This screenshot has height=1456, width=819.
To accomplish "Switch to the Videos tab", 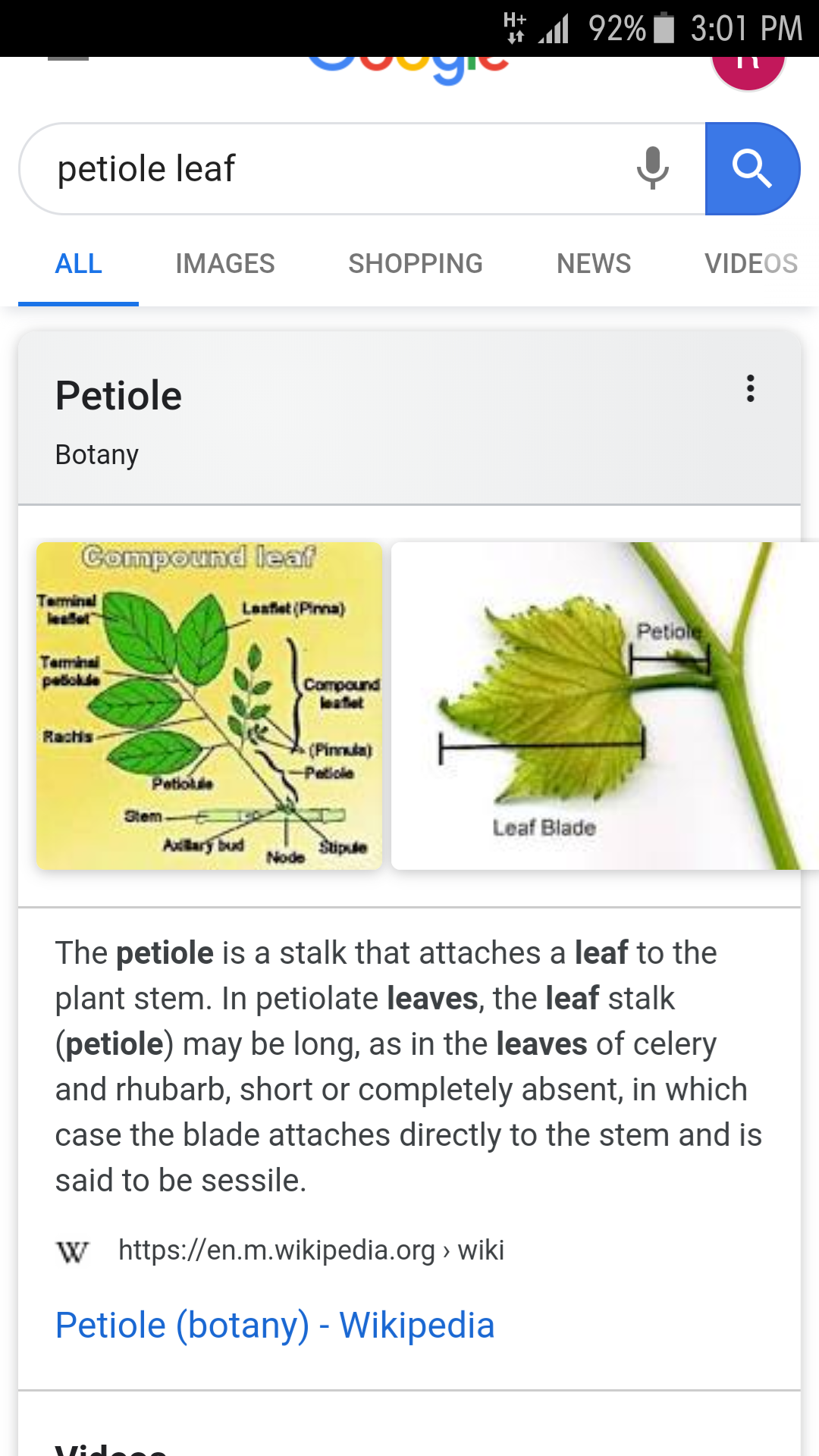I will point(751,264).
